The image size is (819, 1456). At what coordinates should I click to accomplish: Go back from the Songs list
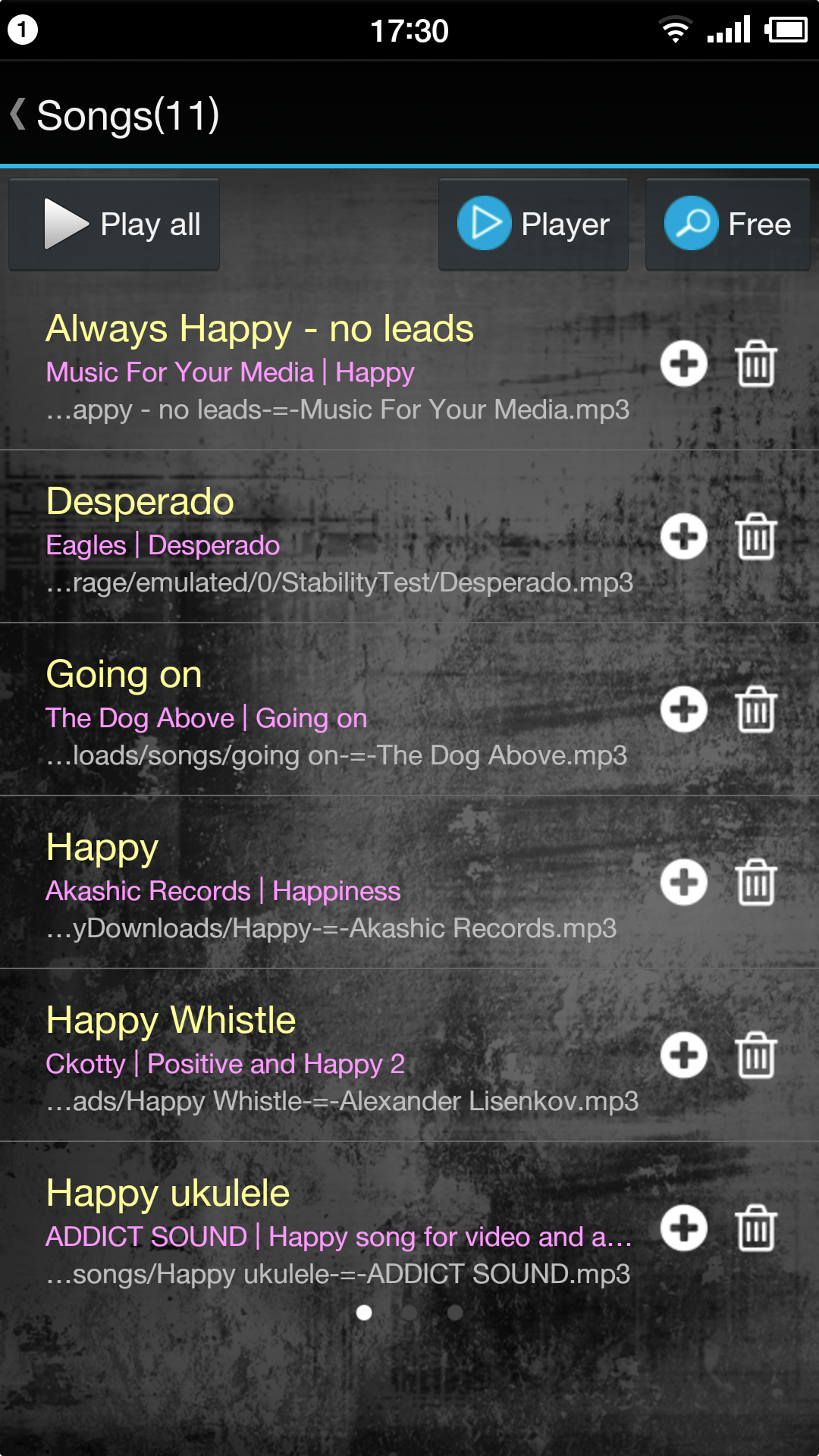point(20,115)
